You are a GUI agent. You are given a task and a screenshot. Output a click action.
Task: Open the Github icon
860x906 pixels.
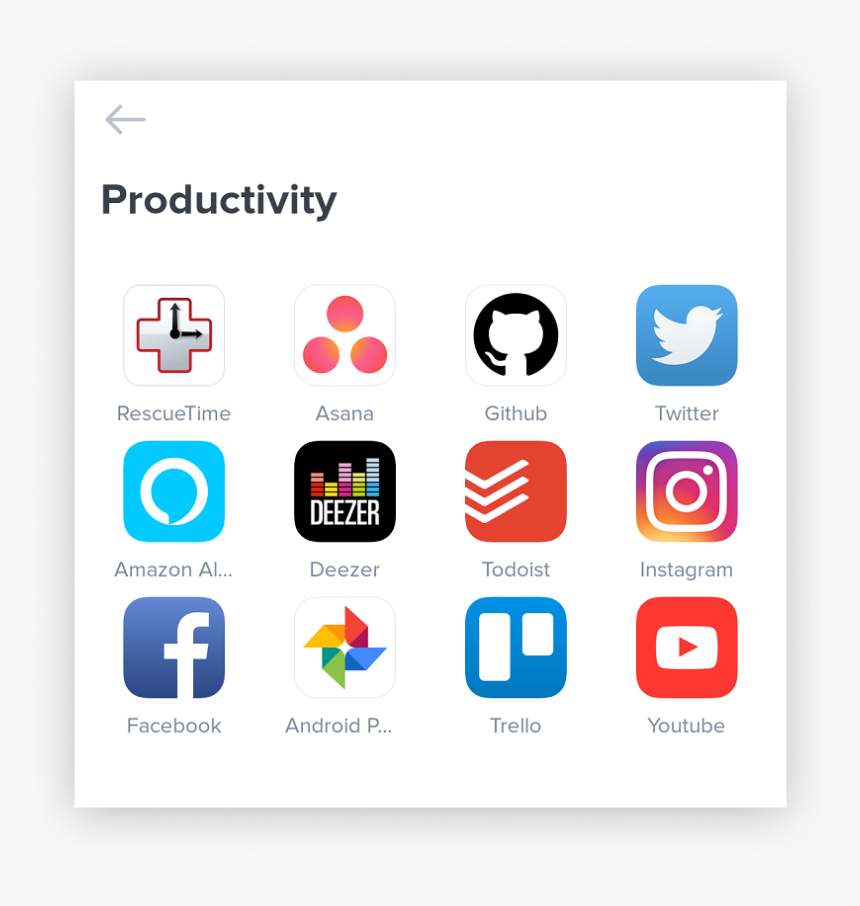coord(516,335)
